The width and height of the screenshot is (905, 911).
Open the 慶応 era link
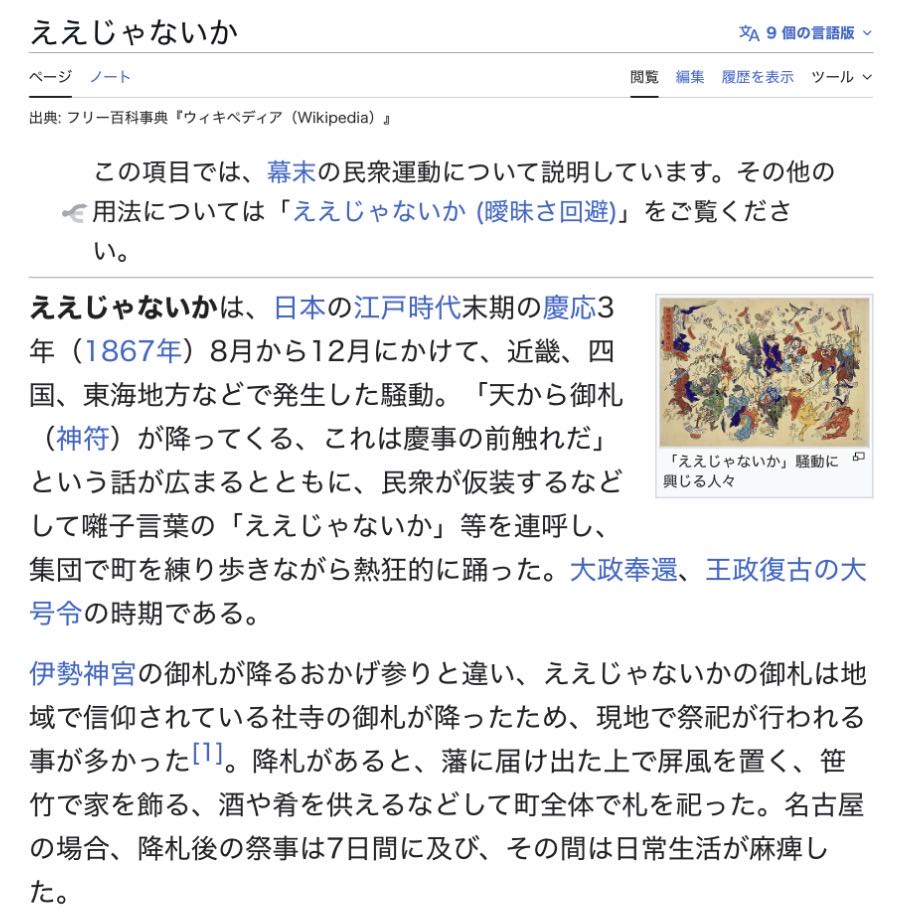pos(569,307)
